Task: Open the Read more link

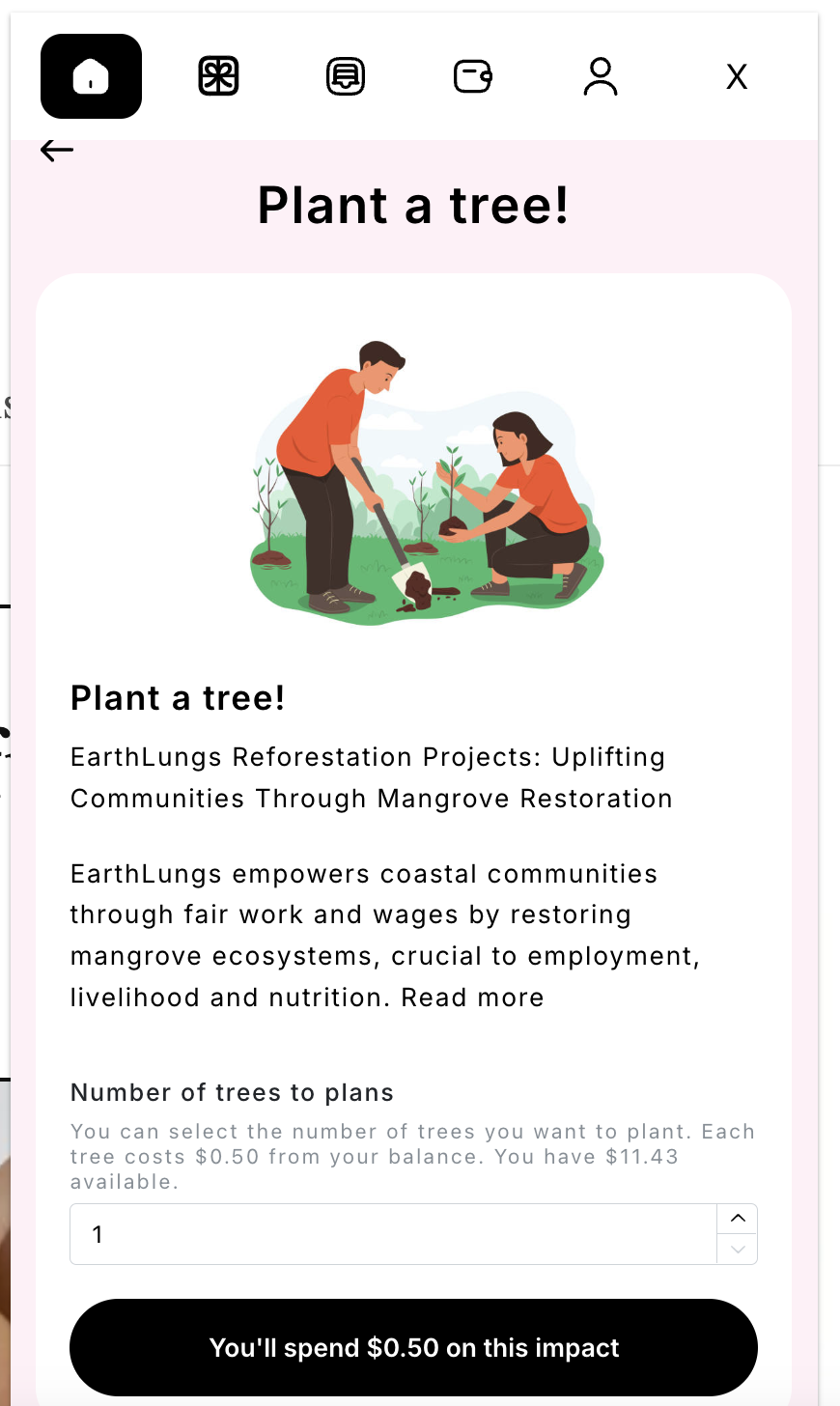Action: click(x=472, y=998)
